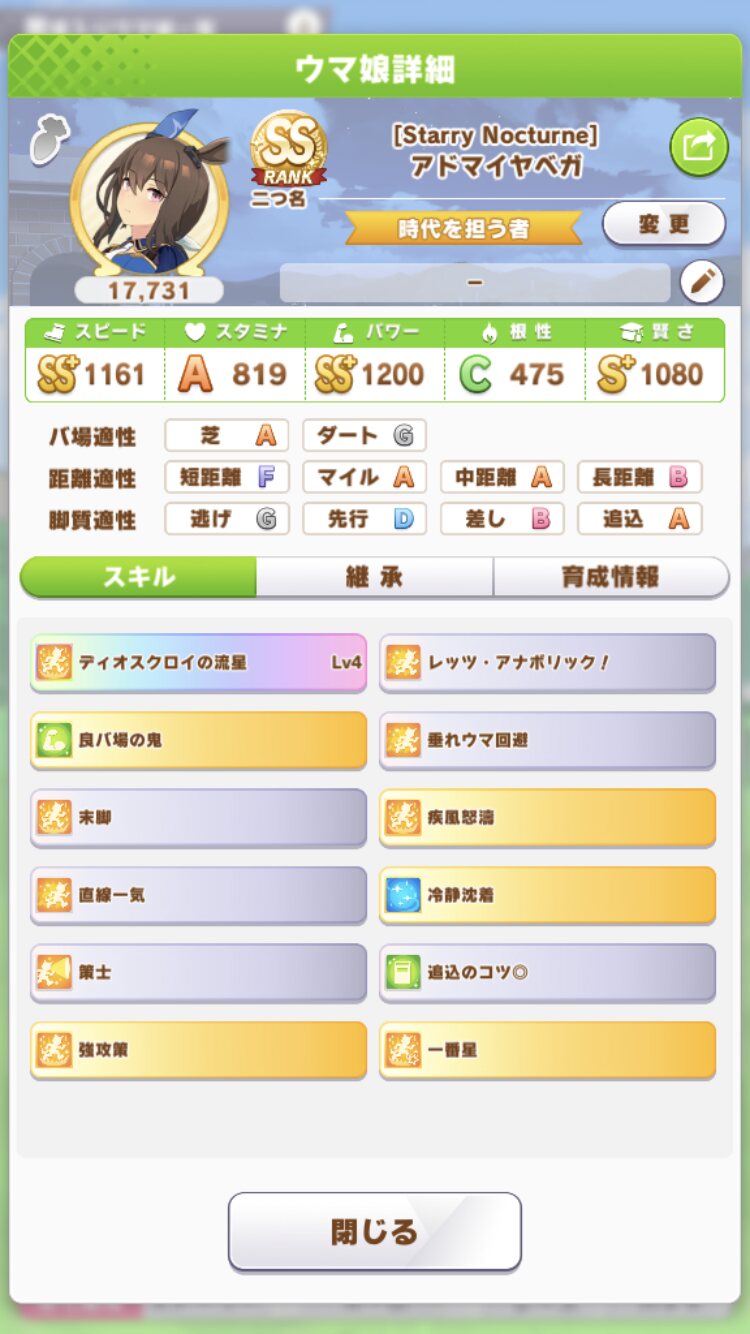
Task: View the 追込のコツ◎ skill
Action: pos(547,972)
